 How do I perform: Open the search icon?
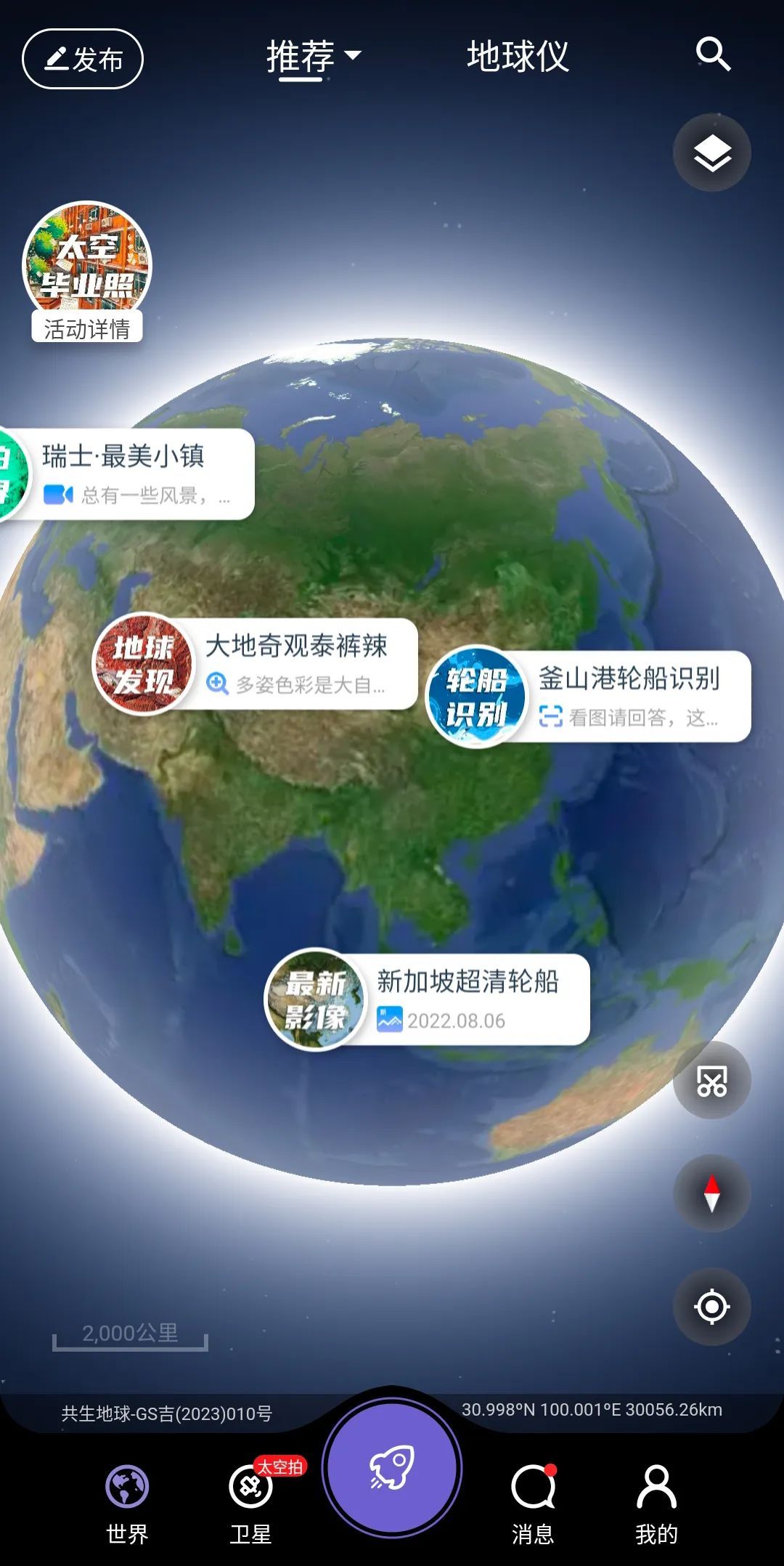(x=712, y=54)
